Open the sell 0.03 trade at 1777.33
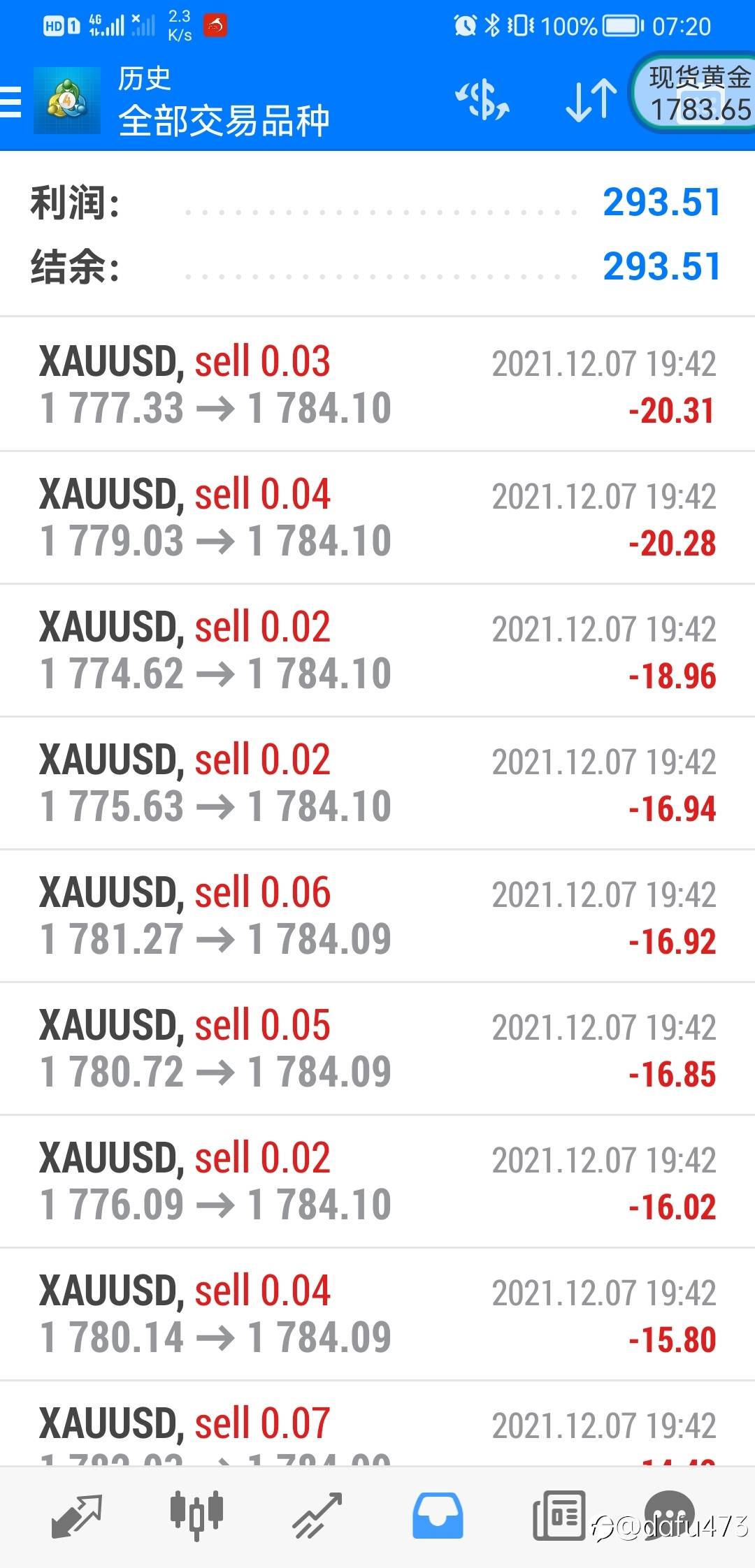The image size is (755, 1568). 377,384
